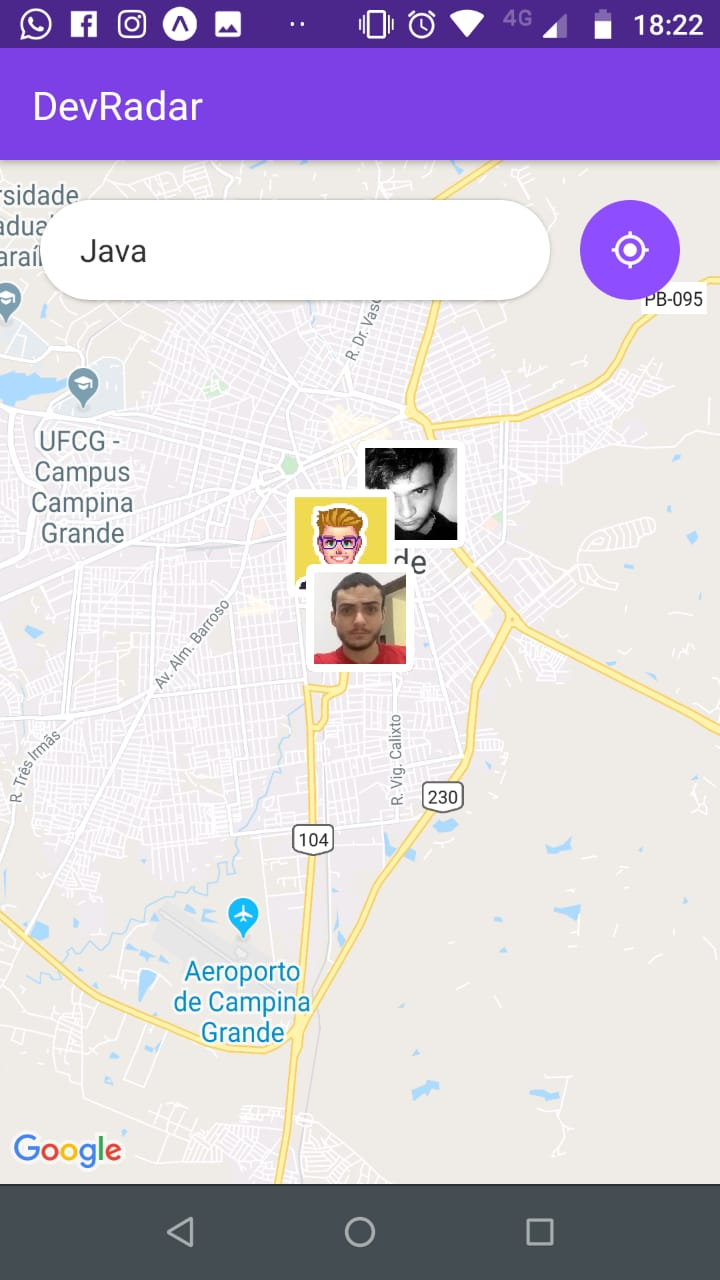Tap the UFCG Campus Campina Grande pin
720x1280 pixels.
click(82, 383)
